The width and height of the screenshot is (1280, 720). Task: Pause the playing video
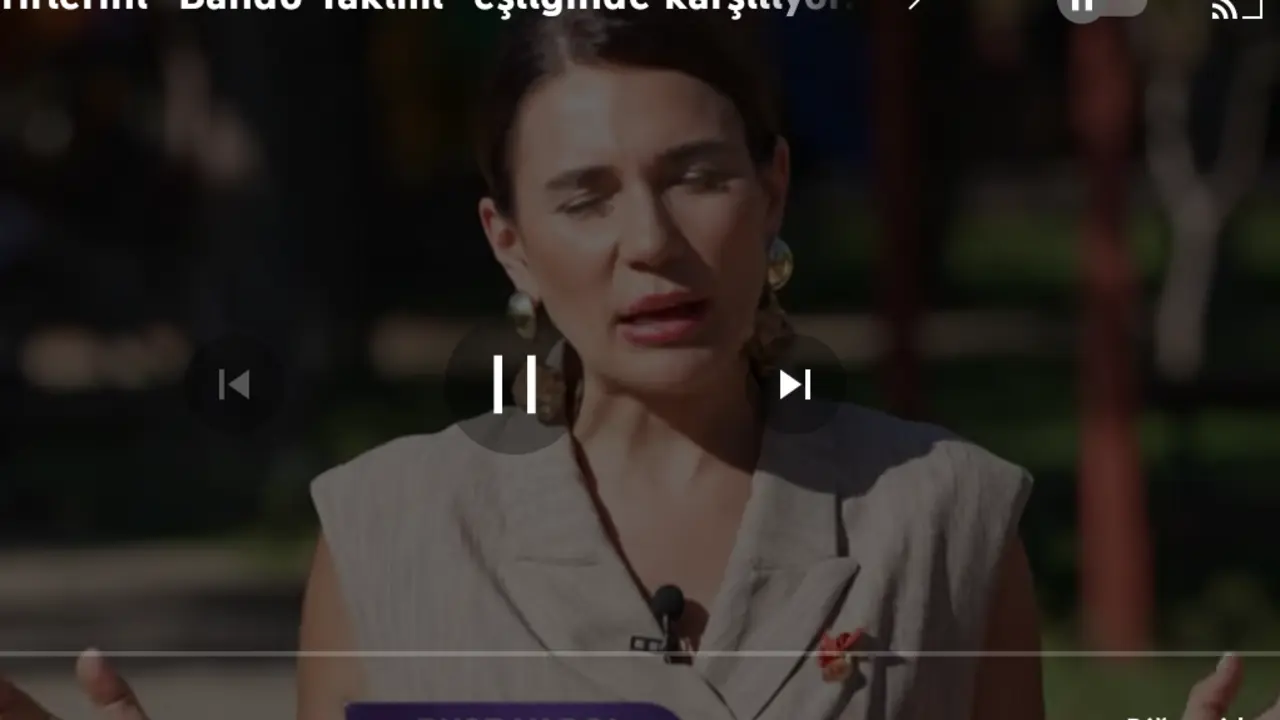click(x=515, y=384)
